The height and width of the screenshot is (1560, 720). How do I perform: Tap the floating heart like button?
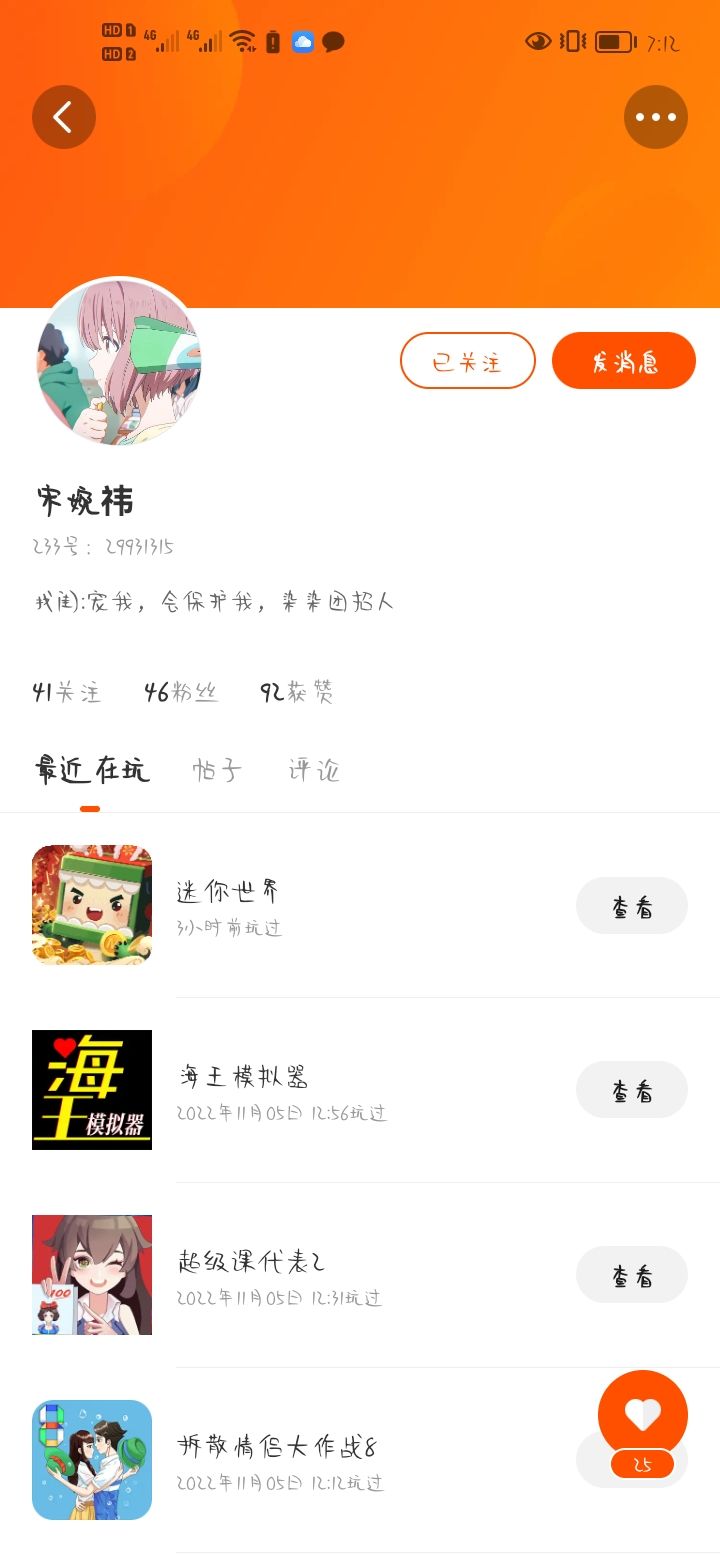click(x=642, y=1414)
